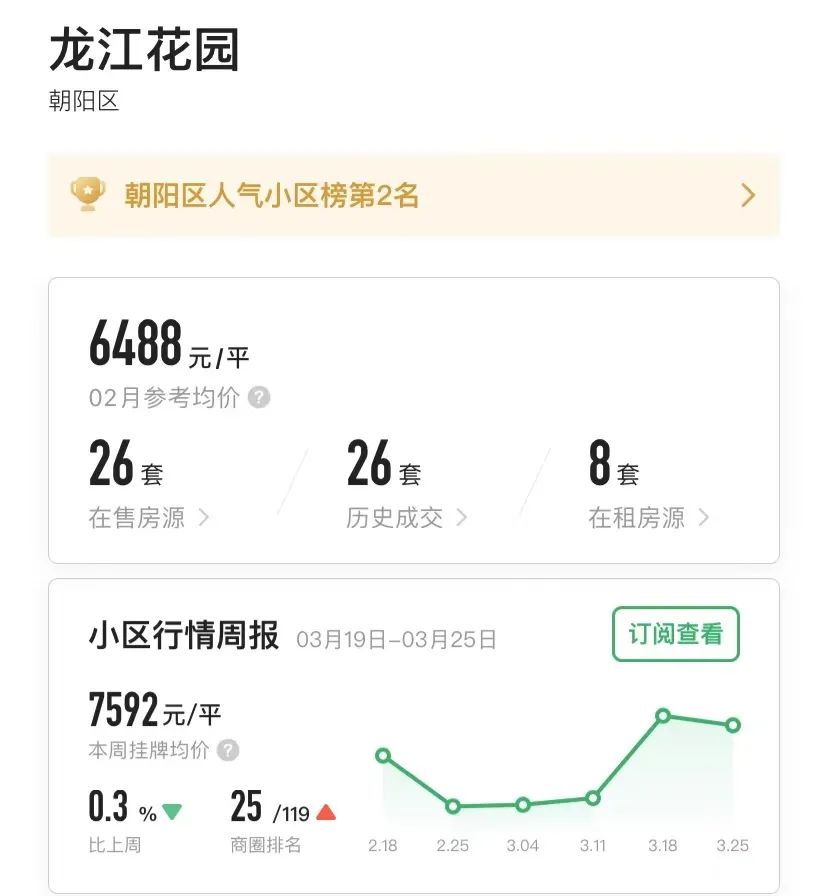Expand the 朝阳区人气小区榜 ranking banner chevron

746,196
